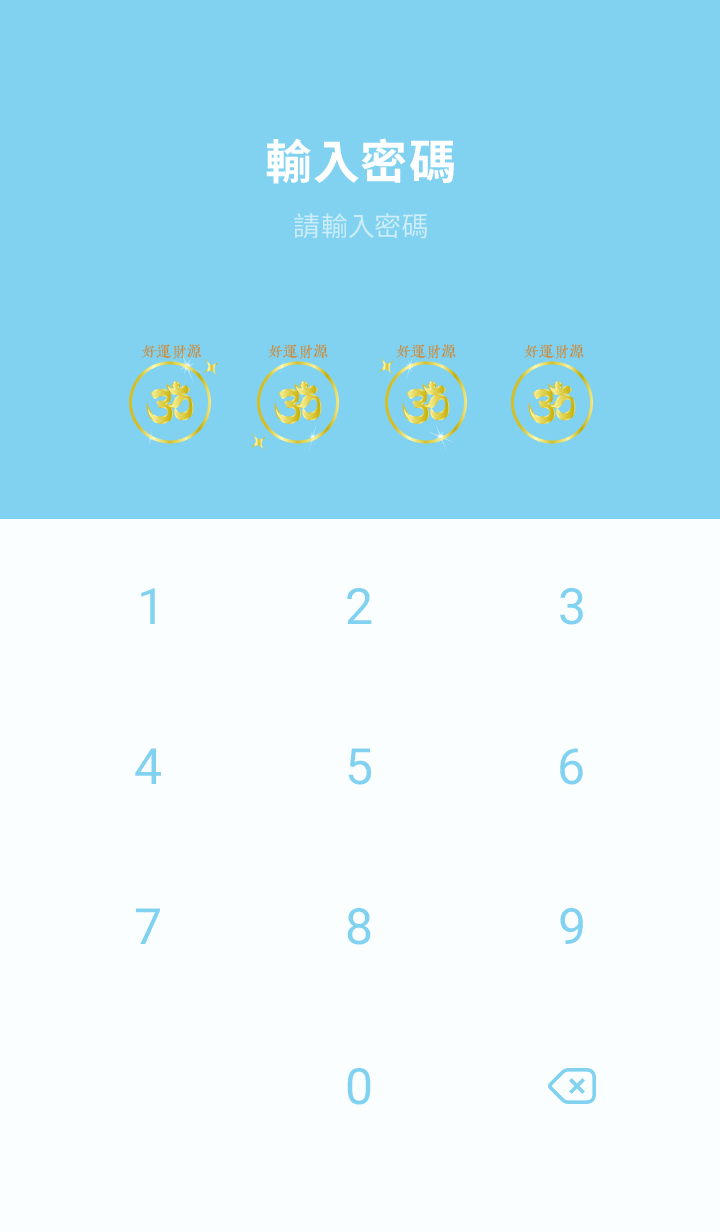Select the 9 key
Viewport: 720px width, 1232px height.
(x=571, y=927)
